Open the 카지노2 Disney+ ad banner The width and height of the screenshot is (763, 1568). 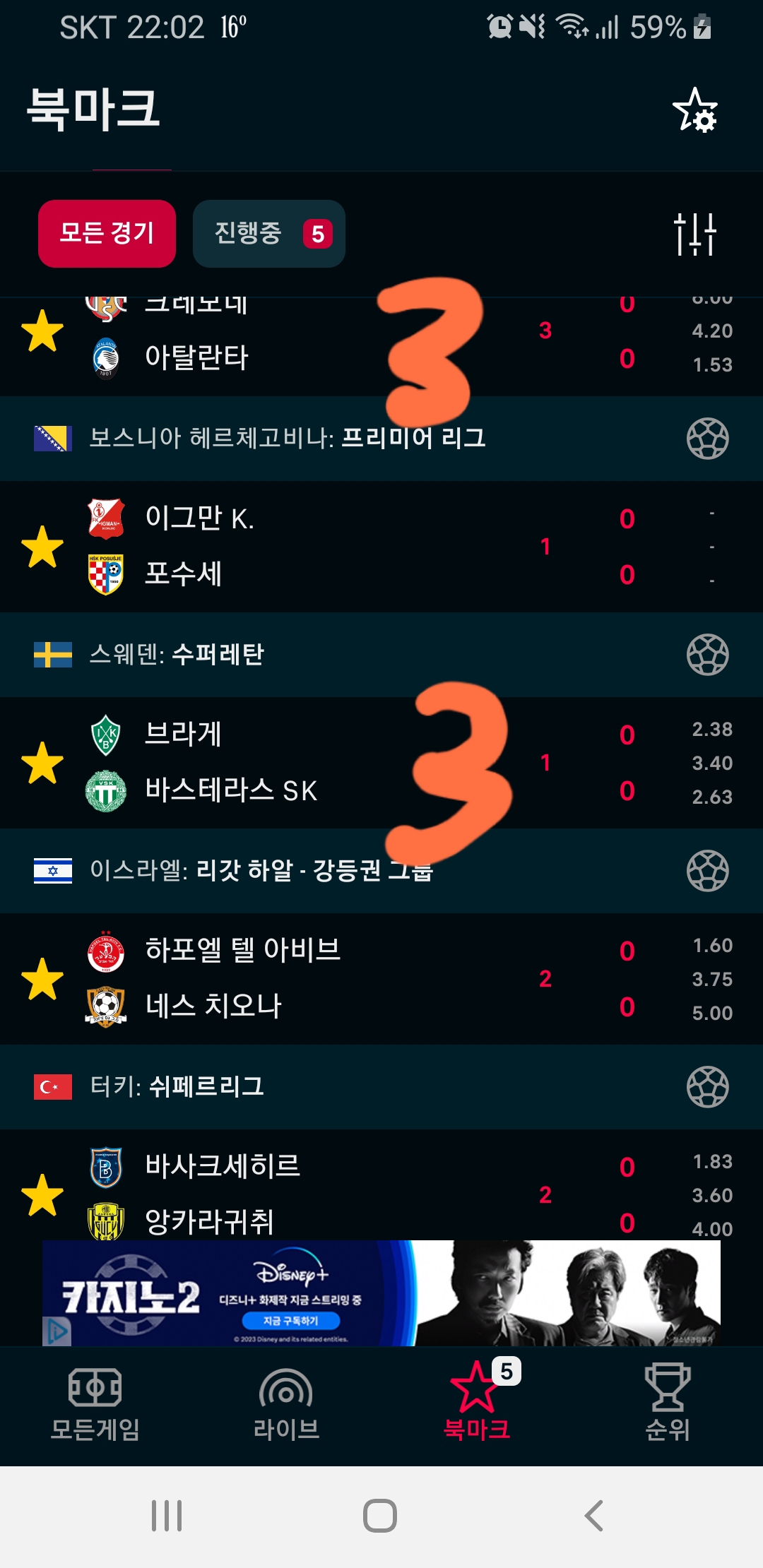pyautogui.click(x=381, y=1293)
